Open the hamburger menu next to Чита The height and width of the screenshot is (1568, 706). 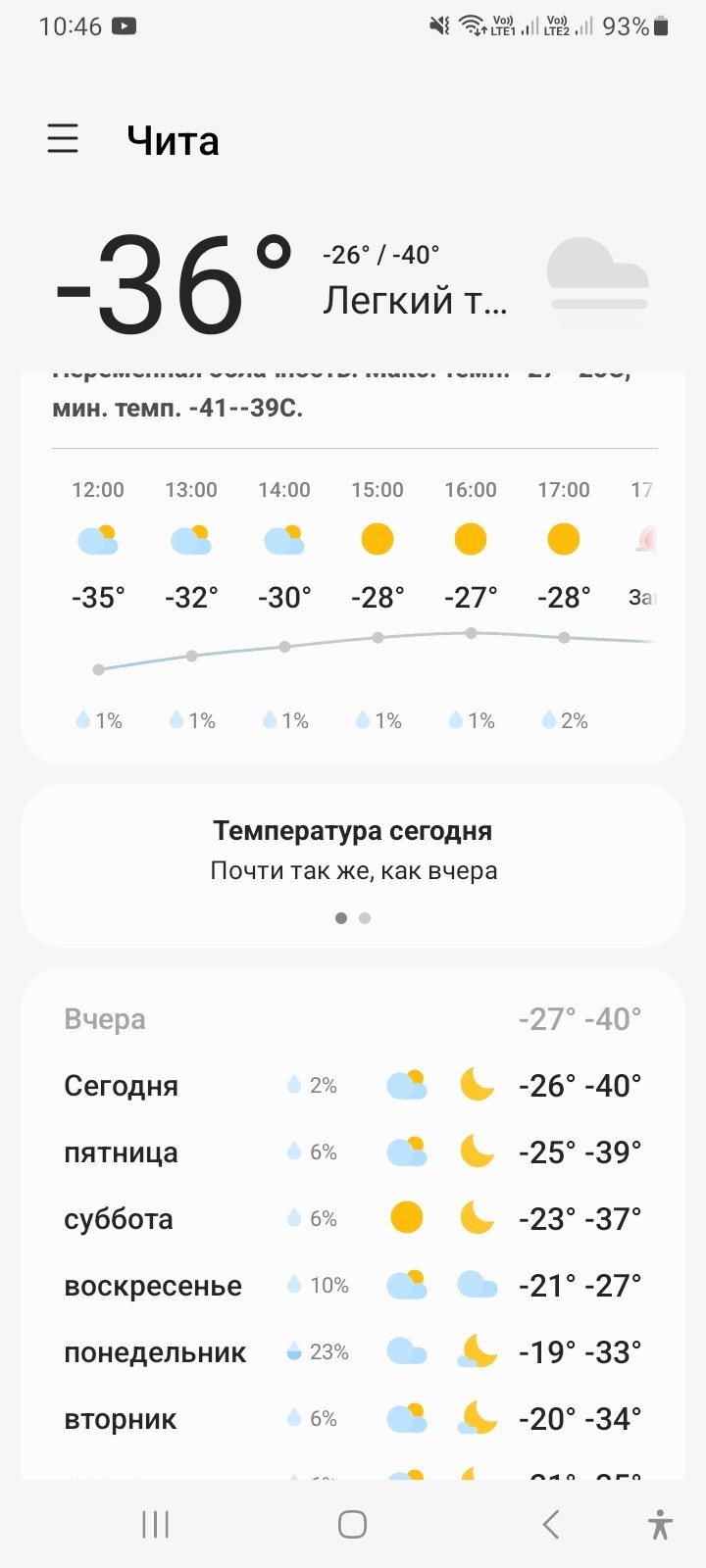click(63, 139)
